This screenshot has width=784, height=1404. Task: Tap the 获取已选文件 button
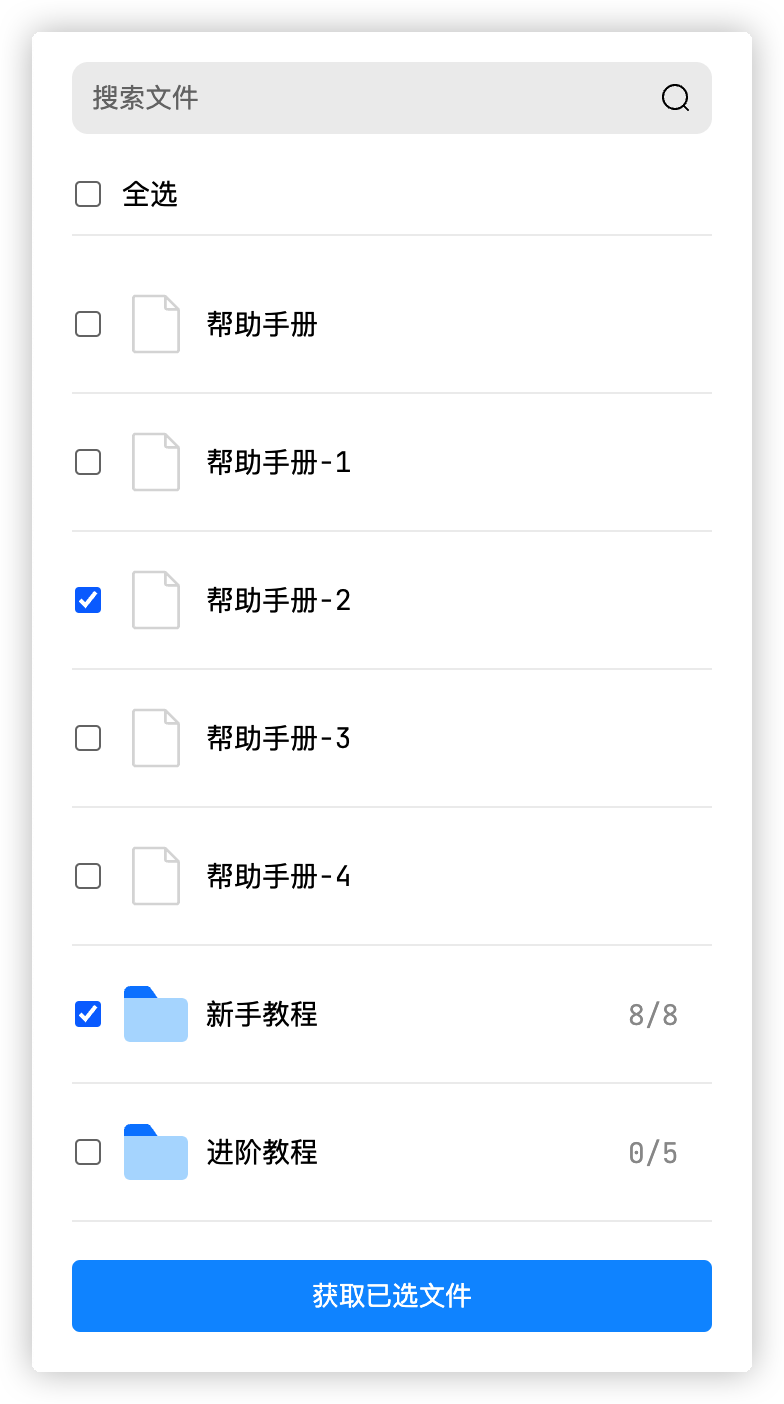point(392,1296)
